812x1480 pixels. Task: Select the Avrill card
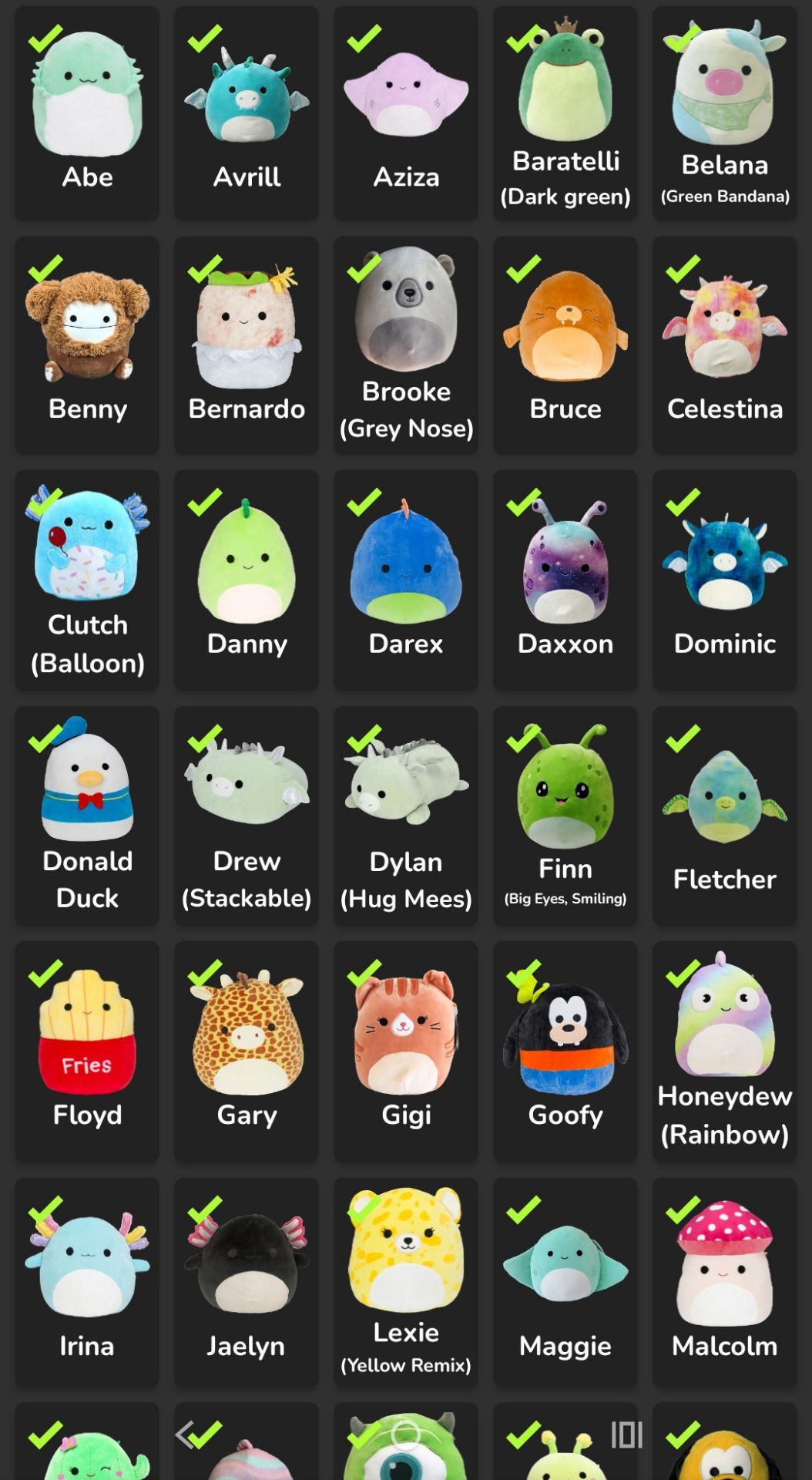[247, 113]
